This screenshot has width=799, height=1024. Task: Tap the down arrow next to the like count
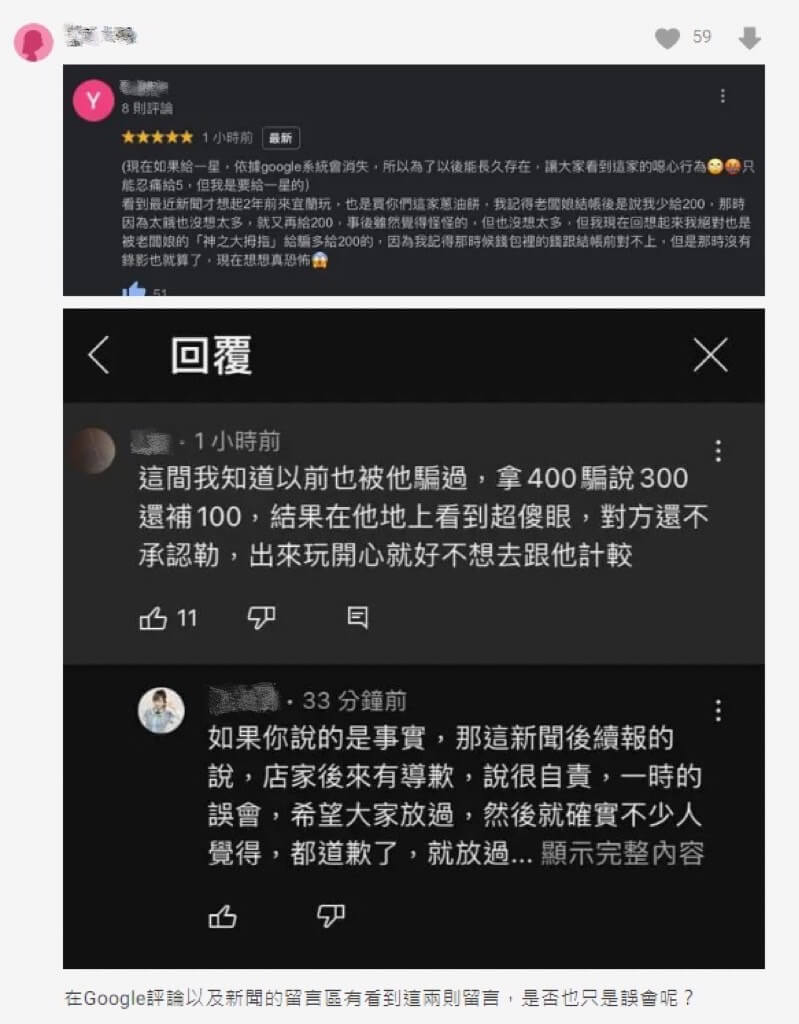(x=749, y=39)
